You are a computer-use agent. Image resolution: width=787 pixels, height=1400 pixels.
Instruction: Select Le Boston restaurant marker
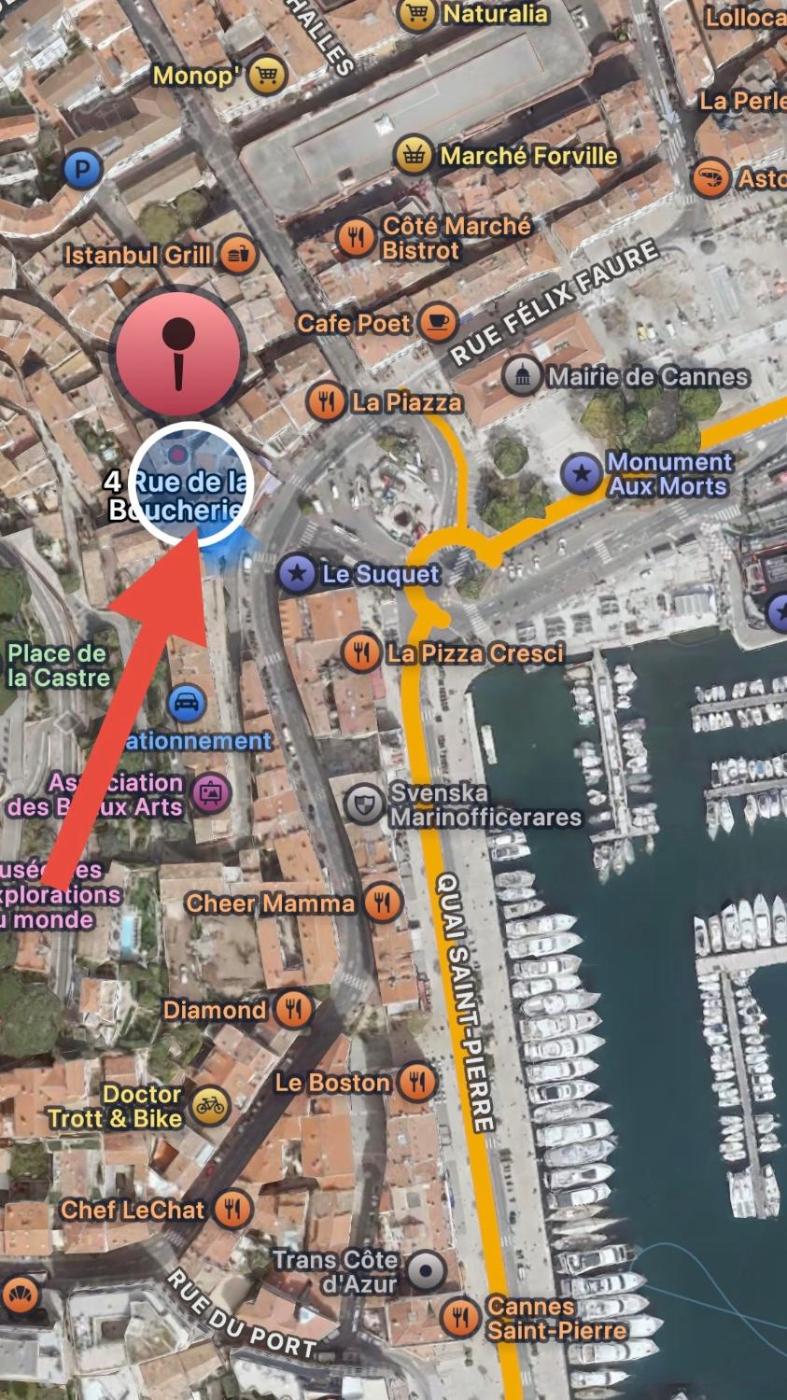pos(416,1082)
